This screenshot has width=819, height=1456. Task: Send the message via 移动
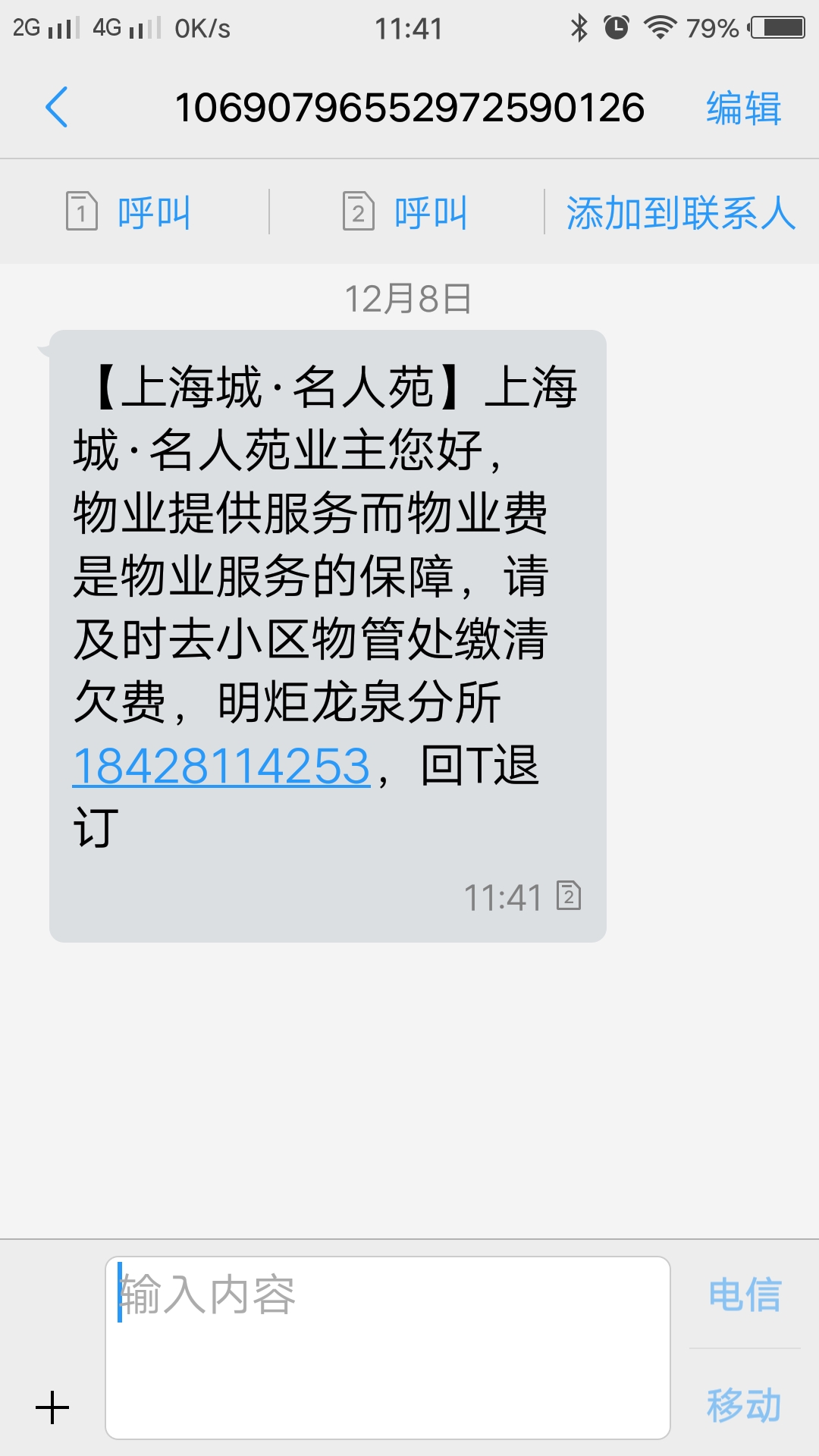(x=745, y=1404)
